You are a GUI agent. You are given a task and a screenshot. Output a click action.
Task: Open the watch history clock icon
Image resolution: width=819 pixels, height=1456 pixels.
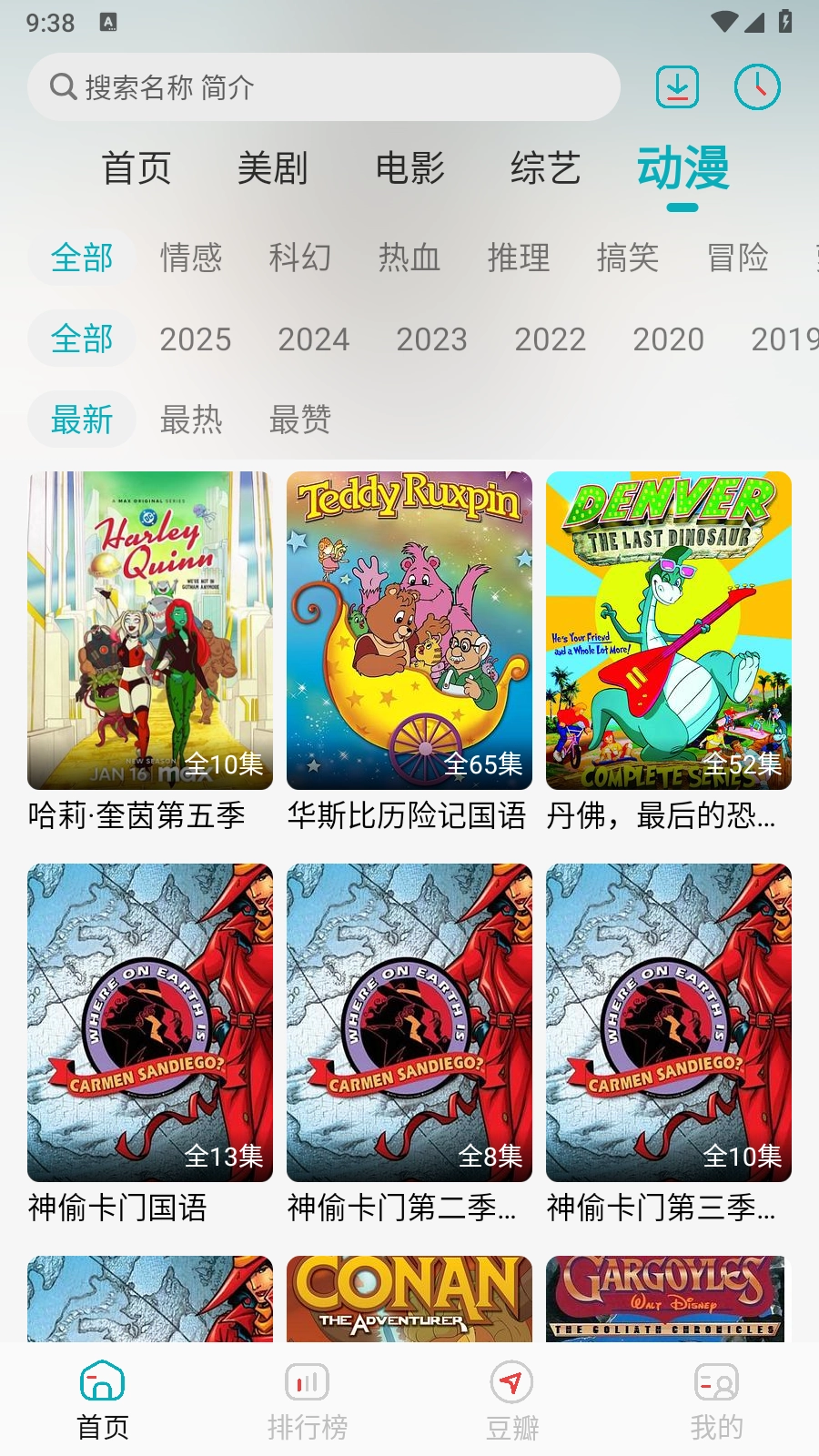pos(756,86)
